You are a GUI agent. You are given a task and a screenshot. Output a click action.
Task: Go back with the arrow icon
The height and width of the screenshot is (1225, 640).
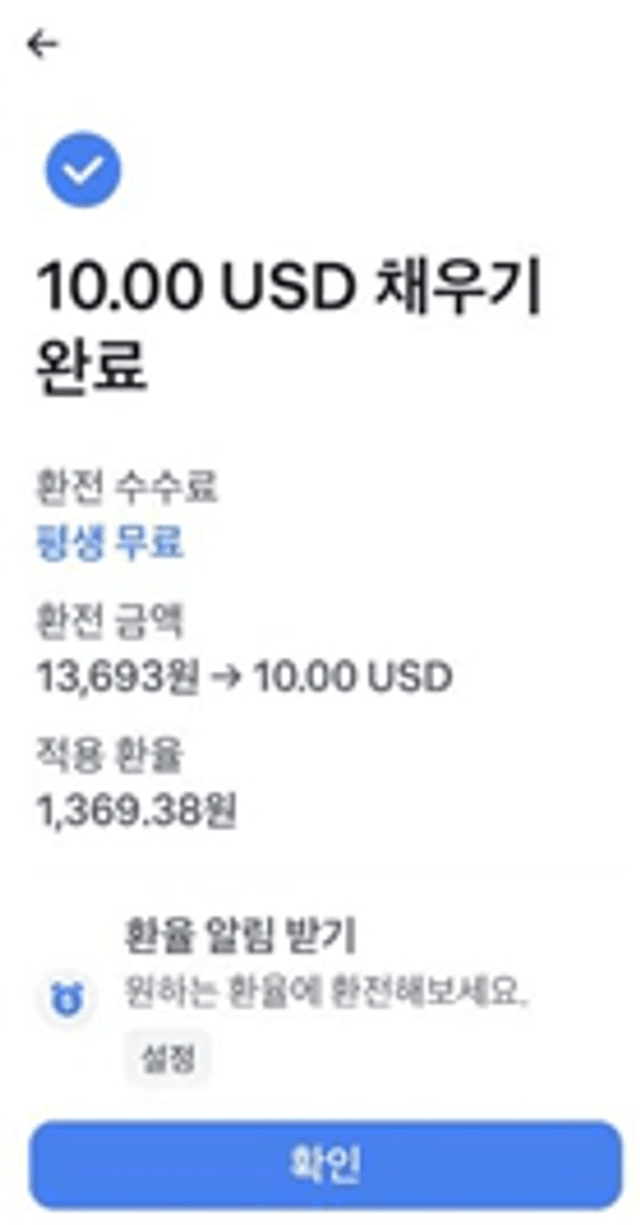[43, 44]
